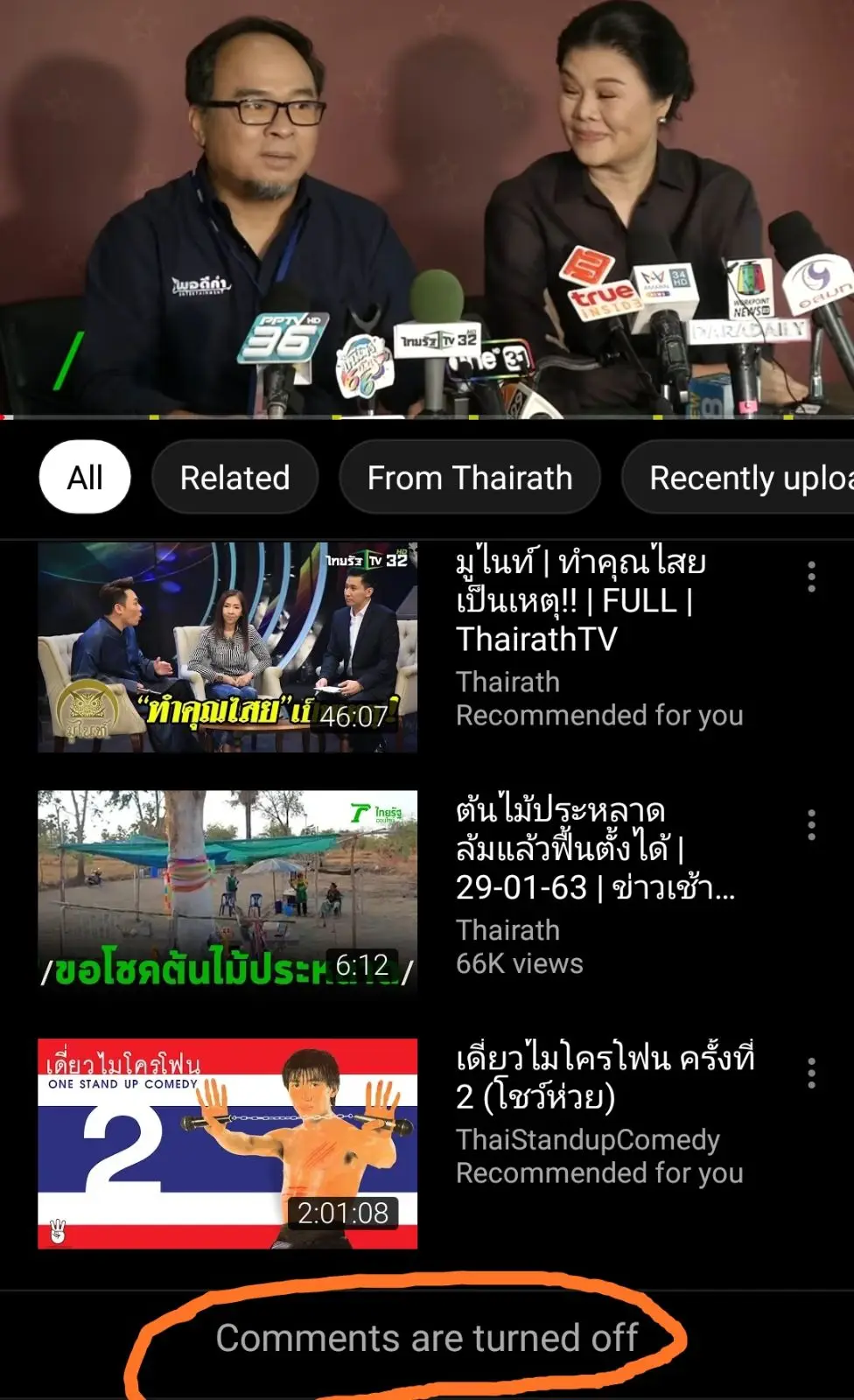Open the 2:01:08 stand up comedy video

pos(227,1143)
